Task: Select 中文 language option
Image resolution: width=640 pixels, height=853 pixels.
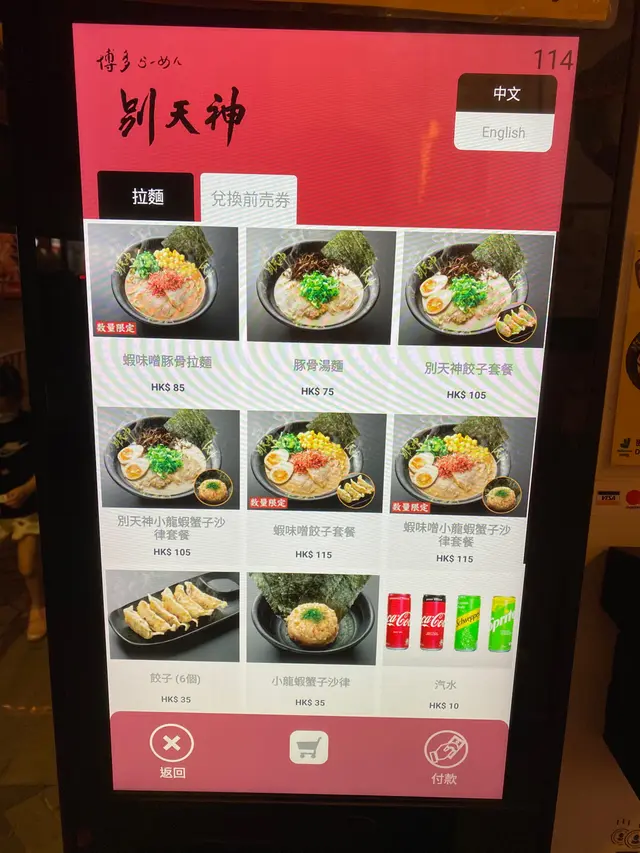Action: click(x=506, y=94)
